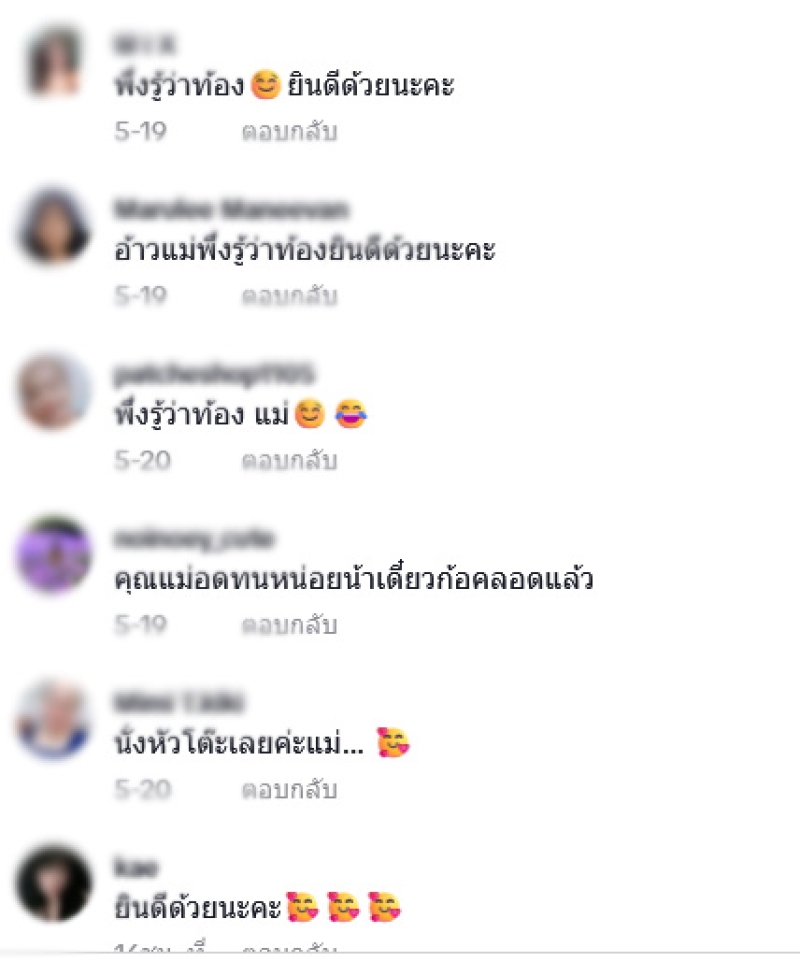Reply to comment starting "คุณแม่อดทนหน่อยน้า"
800x976 pixels.
[289, 626]
